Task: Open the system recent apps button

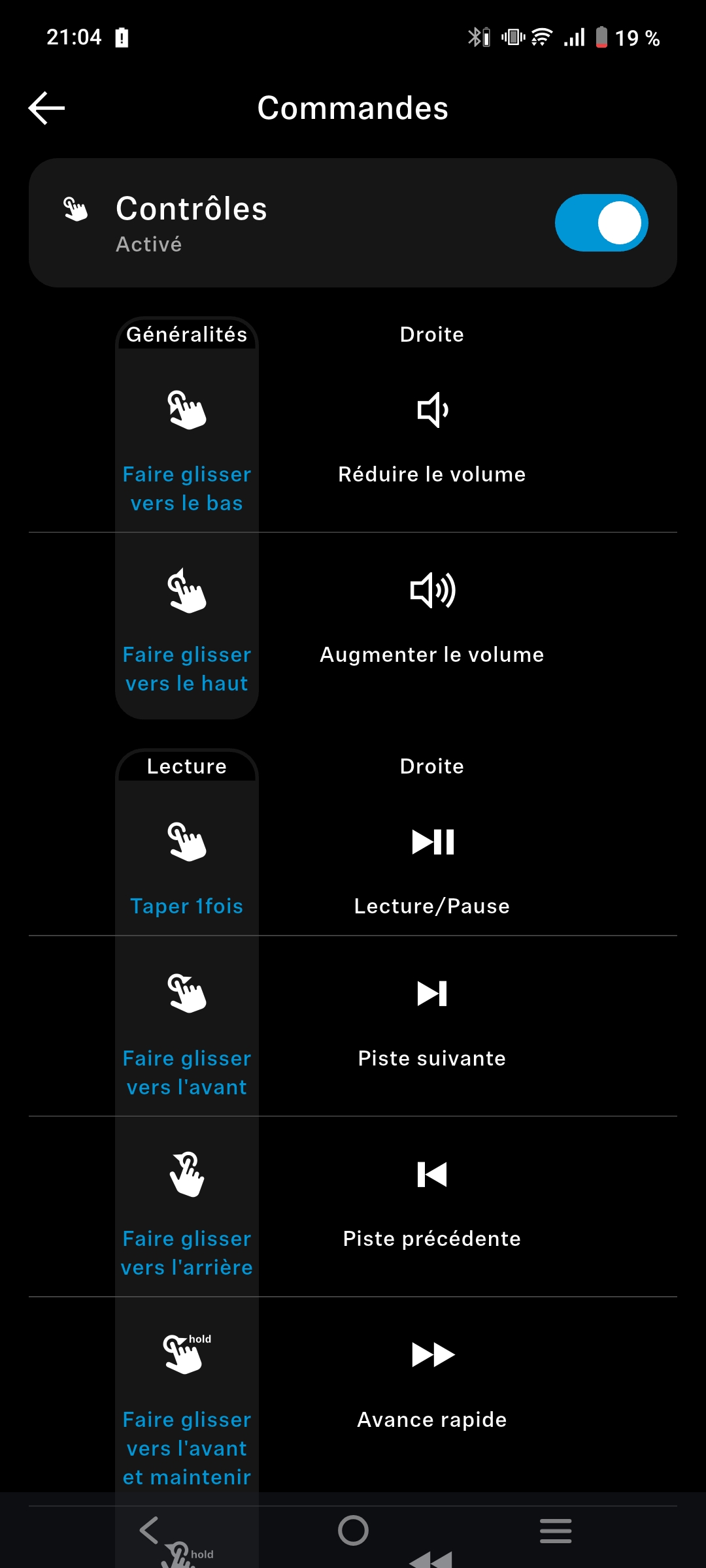Action: 556,1530
